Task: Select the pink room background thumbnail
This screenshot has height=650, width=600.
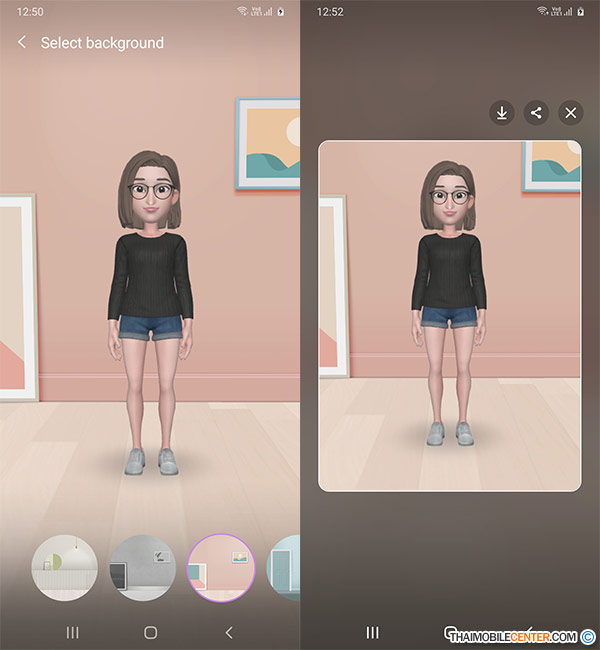Action: click(221, 567)
